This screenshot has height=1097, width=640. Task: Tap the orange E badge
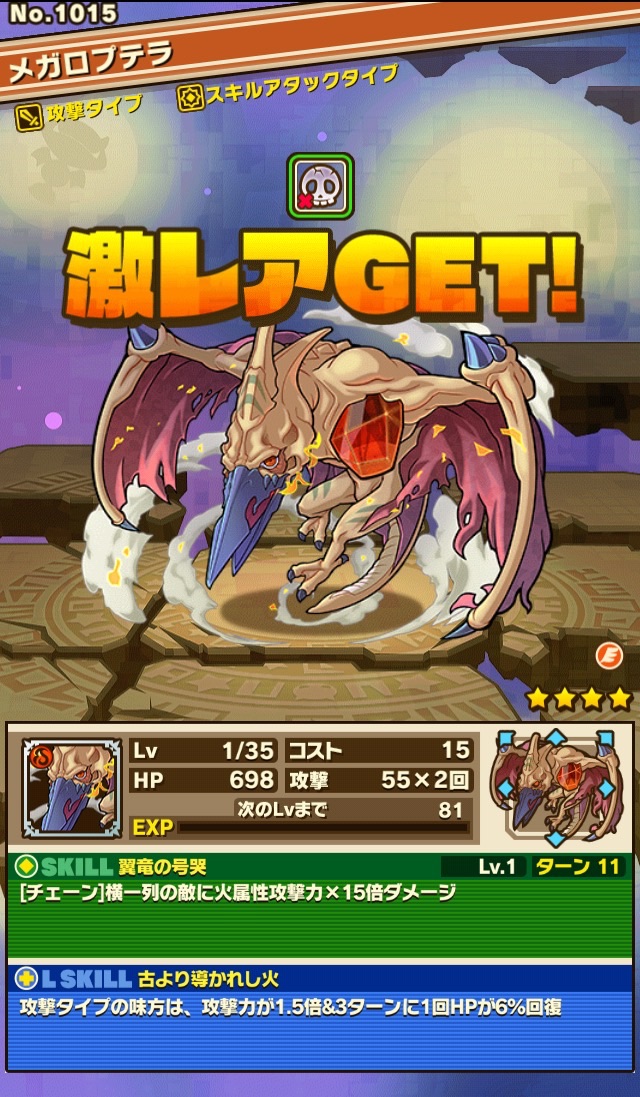point(609,656)
